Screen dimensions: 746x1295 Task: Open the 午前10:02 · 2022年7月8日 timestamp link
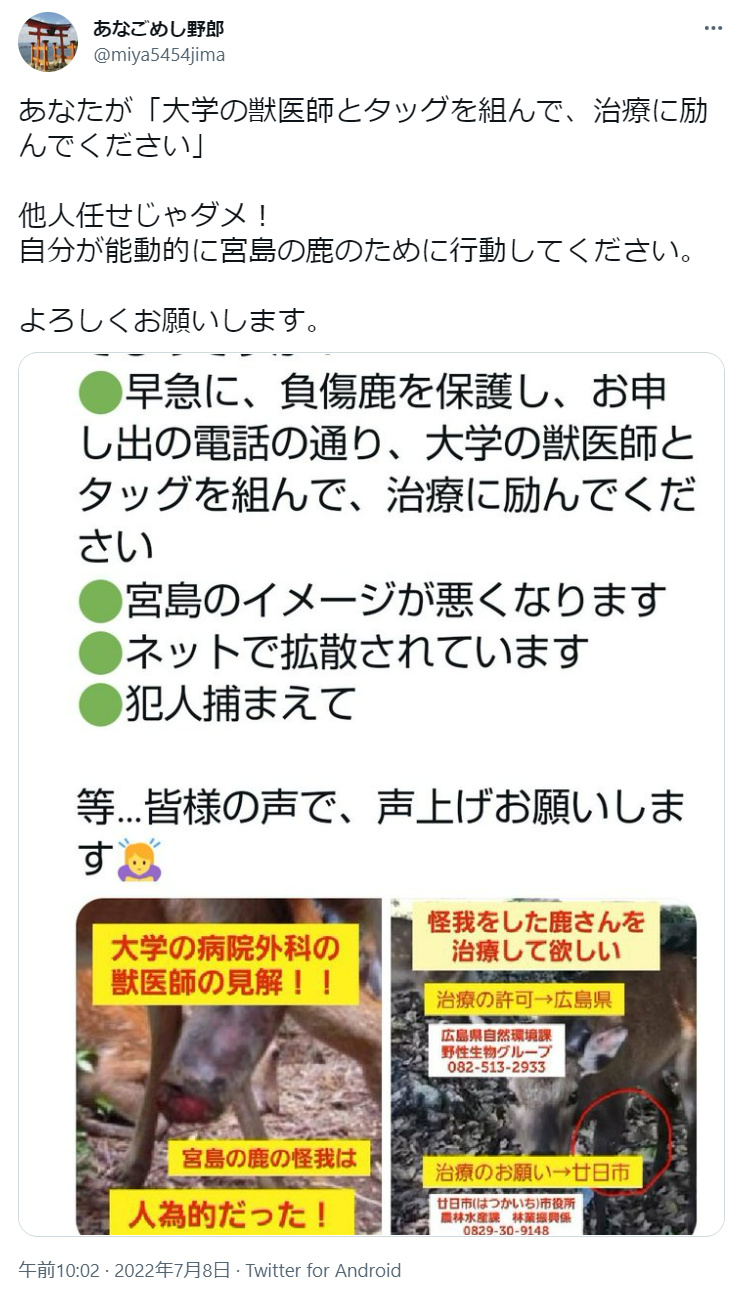123,1271
